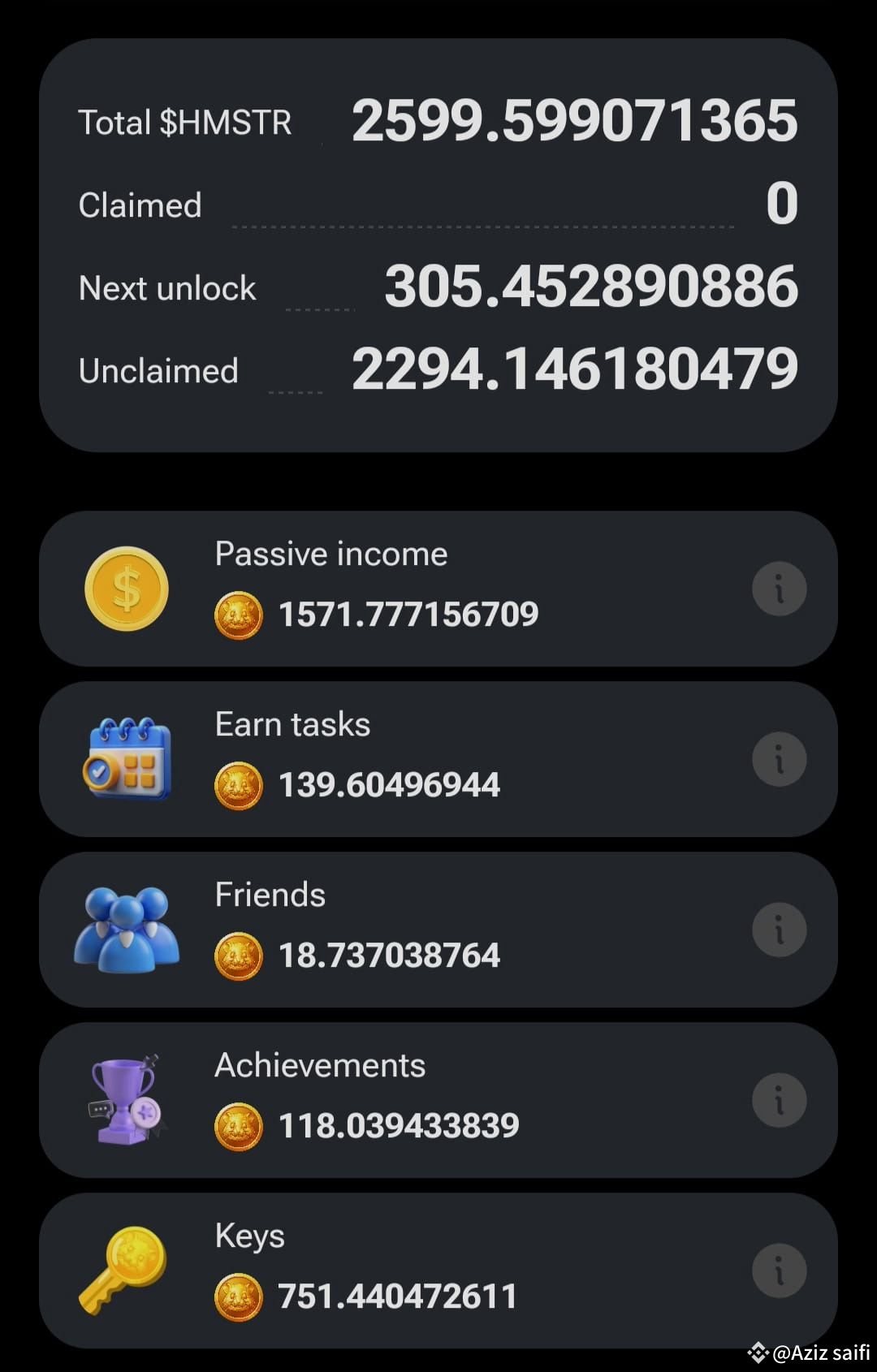The width and height of the screenshot is (877, 1372).
Task: Tap the coin icon near Achievements amount
Action: point(237,1125)
